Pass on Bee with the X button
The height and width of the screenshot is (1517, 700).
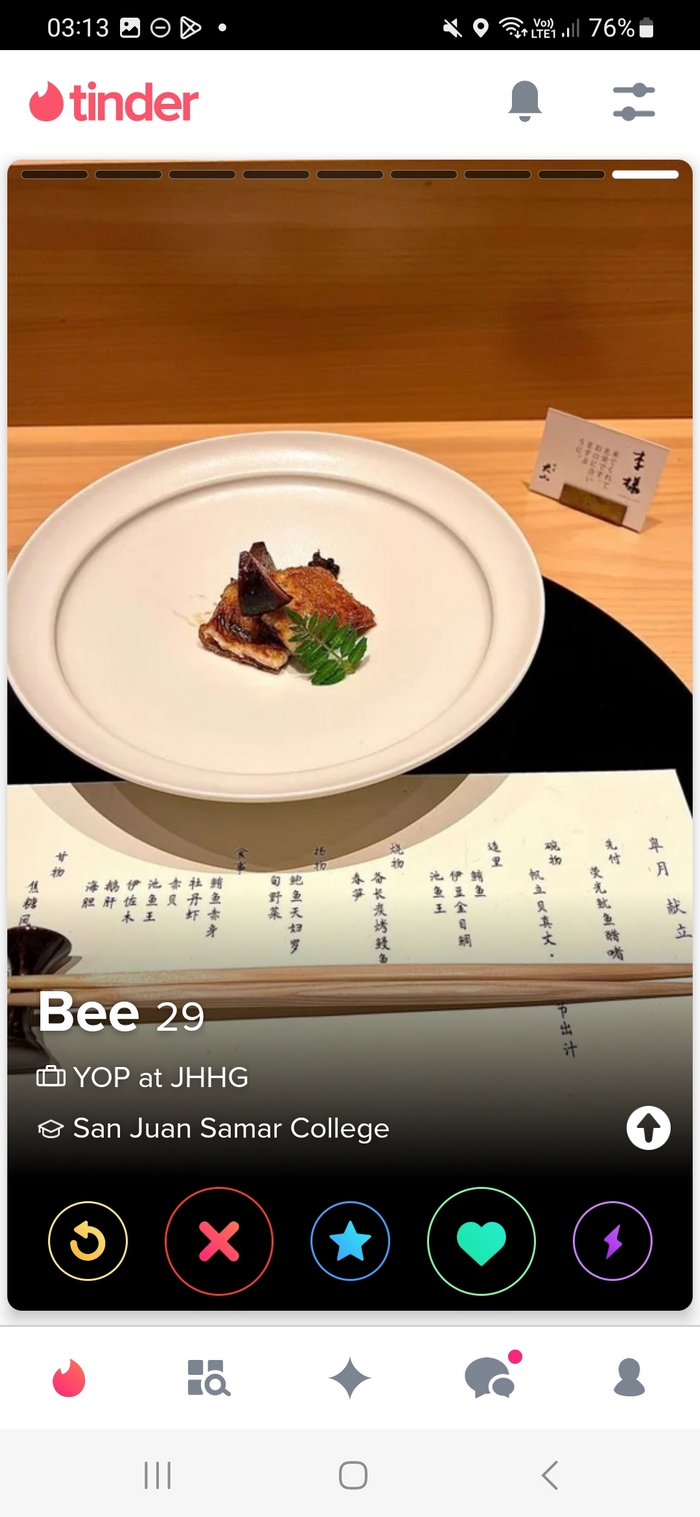coord(219,1241)
